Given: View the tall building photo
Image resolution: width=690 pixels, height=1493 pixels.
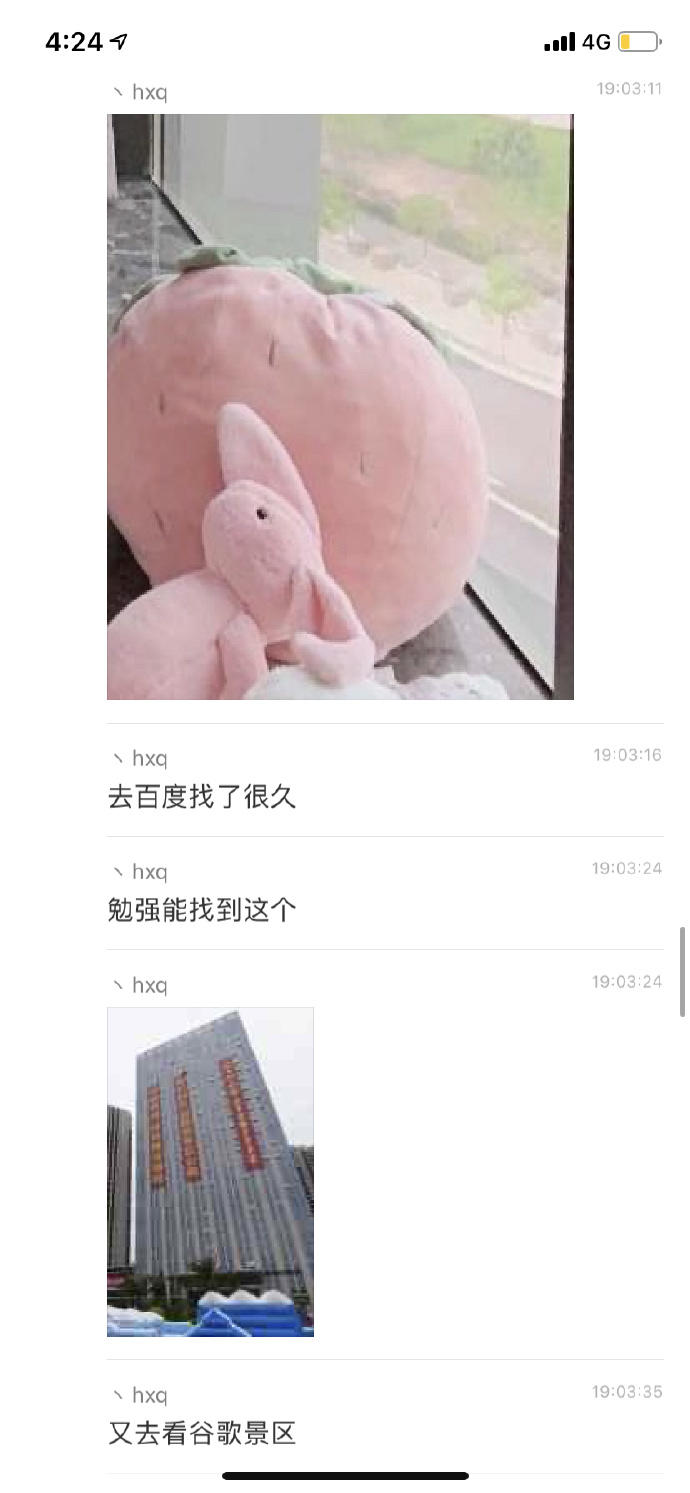Looking at the screenshot, I should (x=210, y=1171).
